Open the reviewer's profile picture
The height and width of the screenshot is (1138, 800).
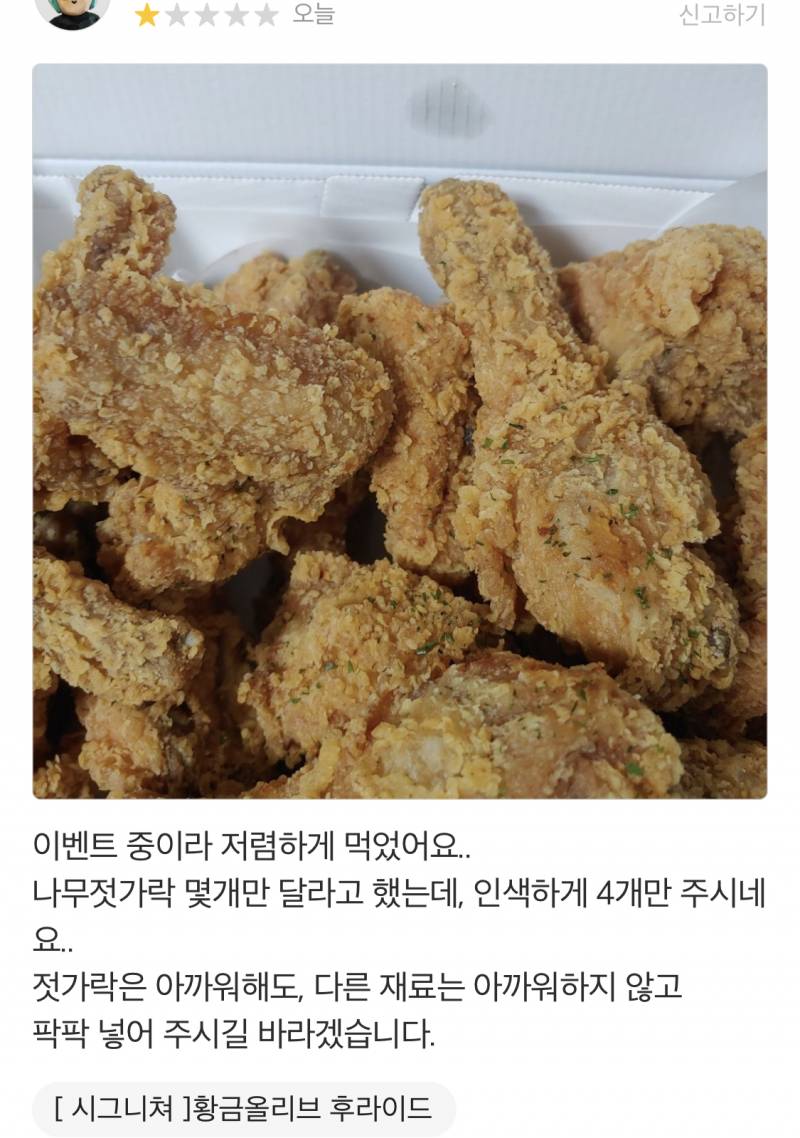point(72,12)
